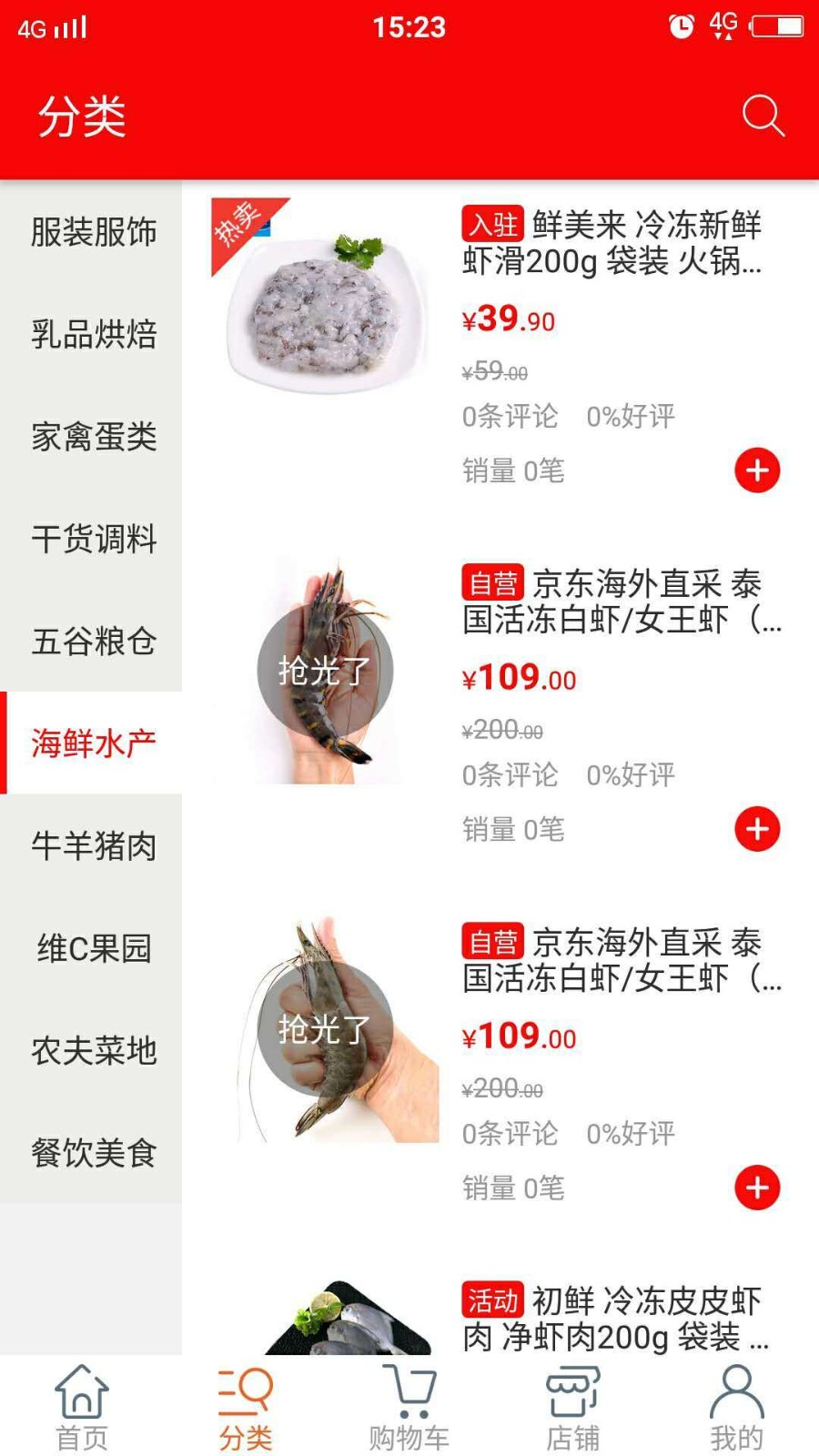The width and height of the screenshot is (819, 1456).
Task: Tap the 海鲜水产 category
Action: tap(93, 743)
